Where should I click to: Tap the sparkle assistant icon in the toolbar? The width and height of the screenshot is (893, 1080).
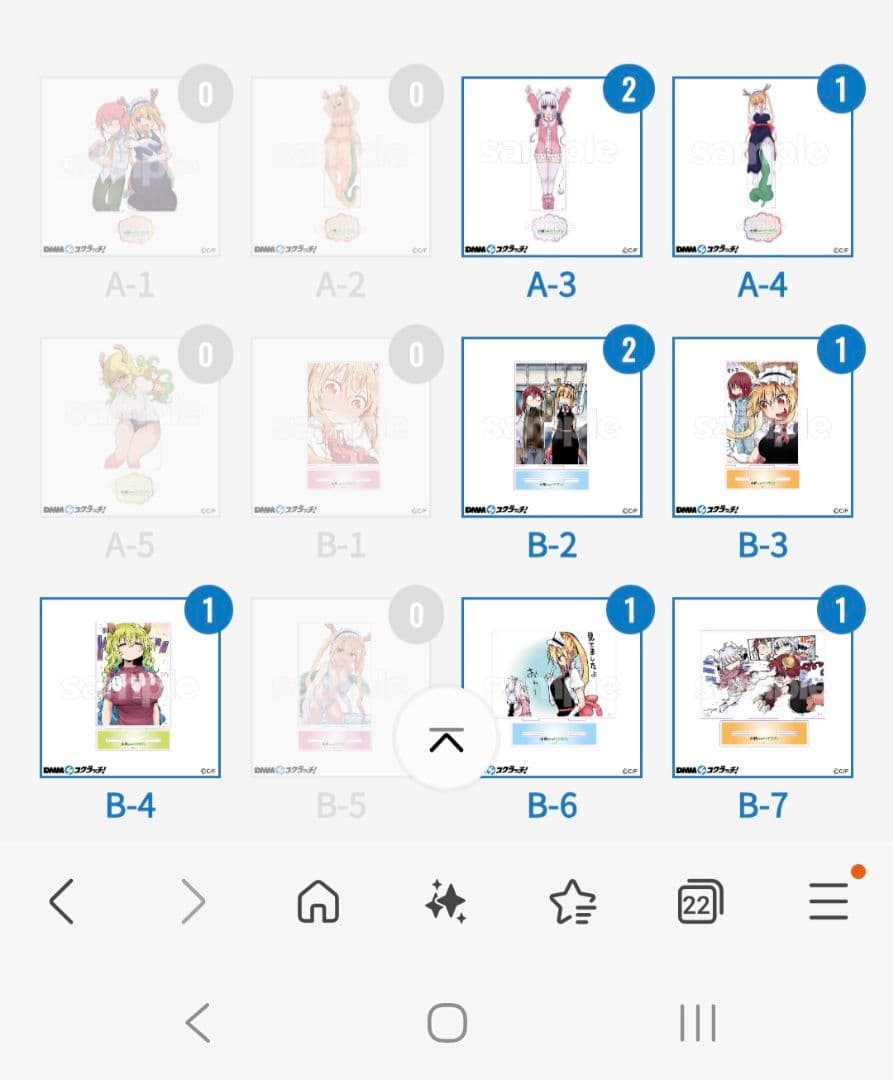pos(444,901)
